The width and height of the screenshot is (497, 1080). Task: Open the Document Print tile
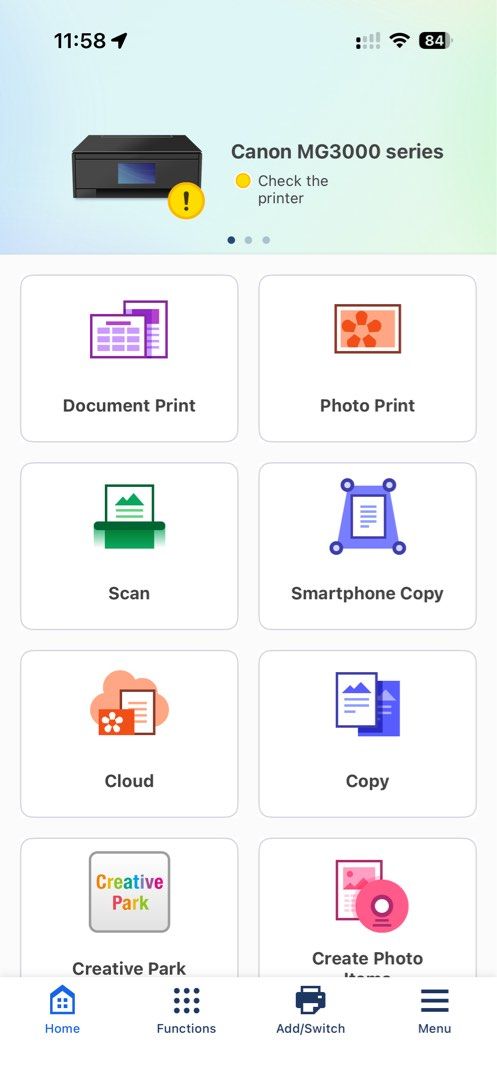coord(129,358)
